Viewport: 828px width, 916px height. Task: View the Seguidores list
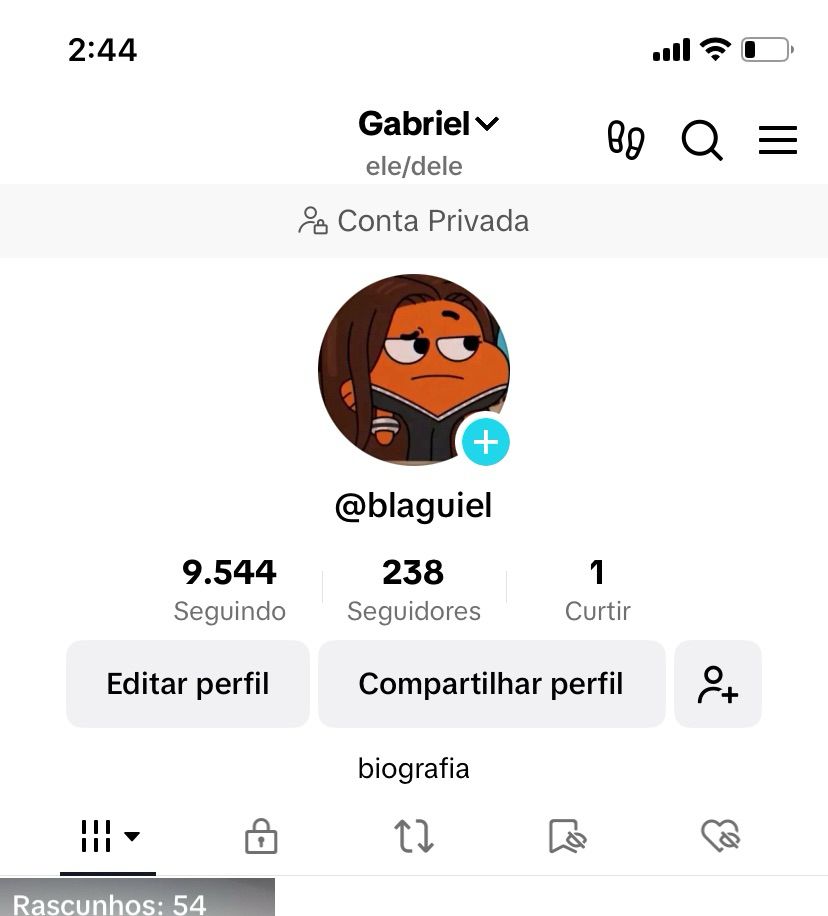[x=413, y=589]
